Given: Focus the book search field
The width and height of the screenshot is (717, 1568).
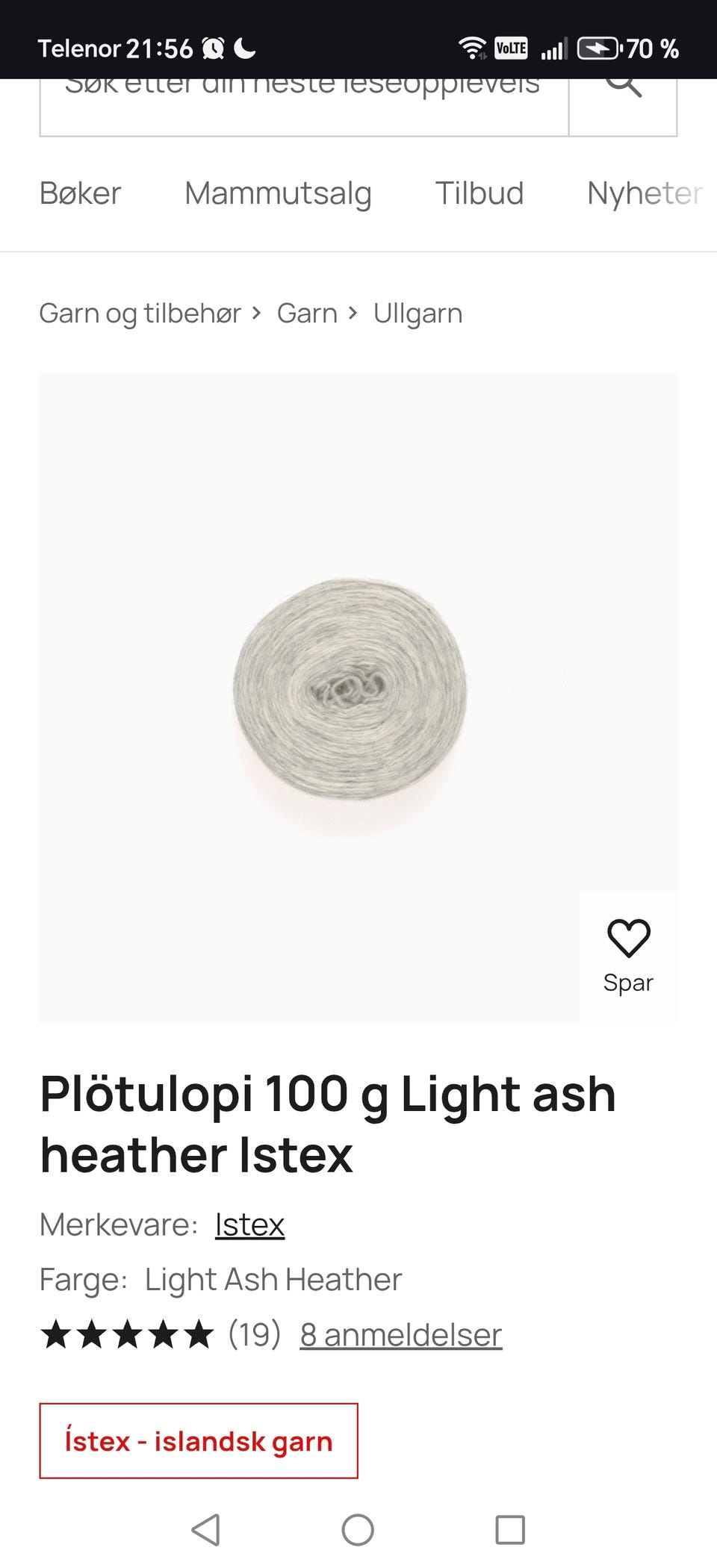Looking at the screenshot, I should pyautogui.click(x=304, y=107).
